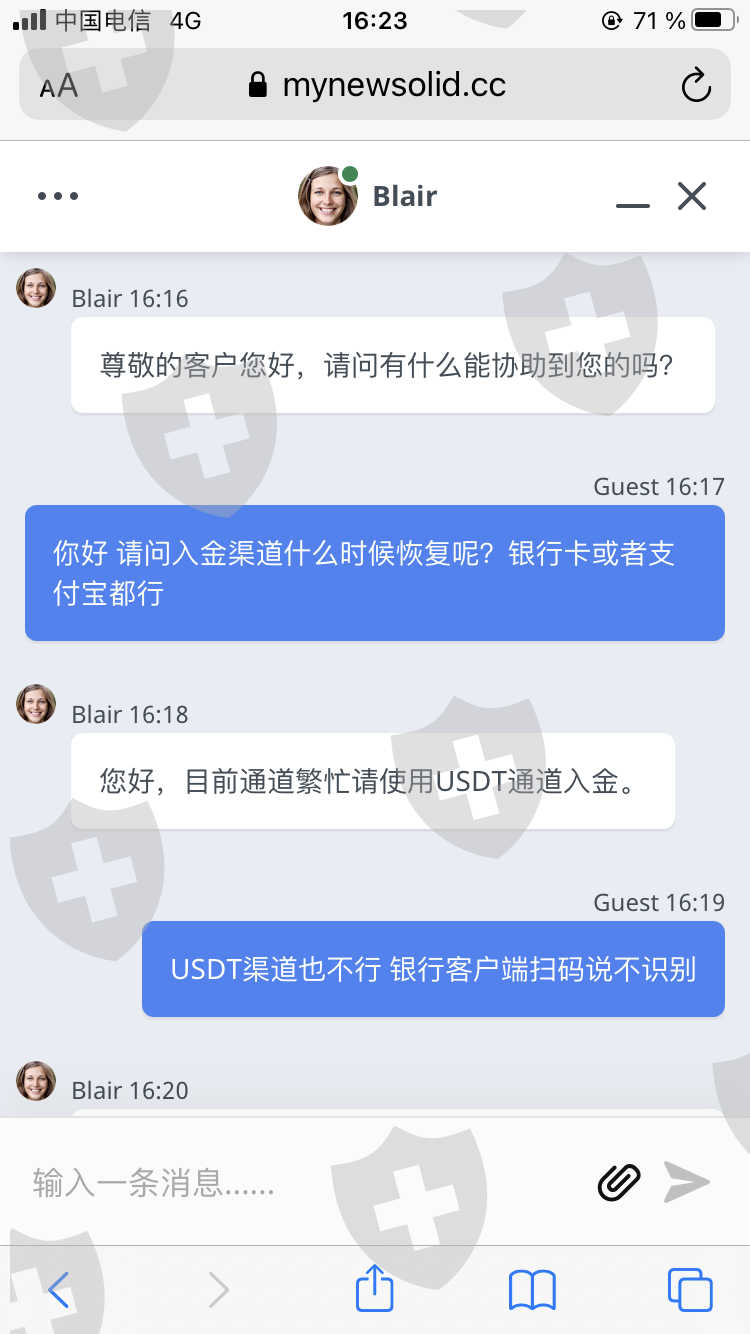The image size is (750, 1334).
Task: Attach a file with the paperclip icon
Action: (619, 1182)
